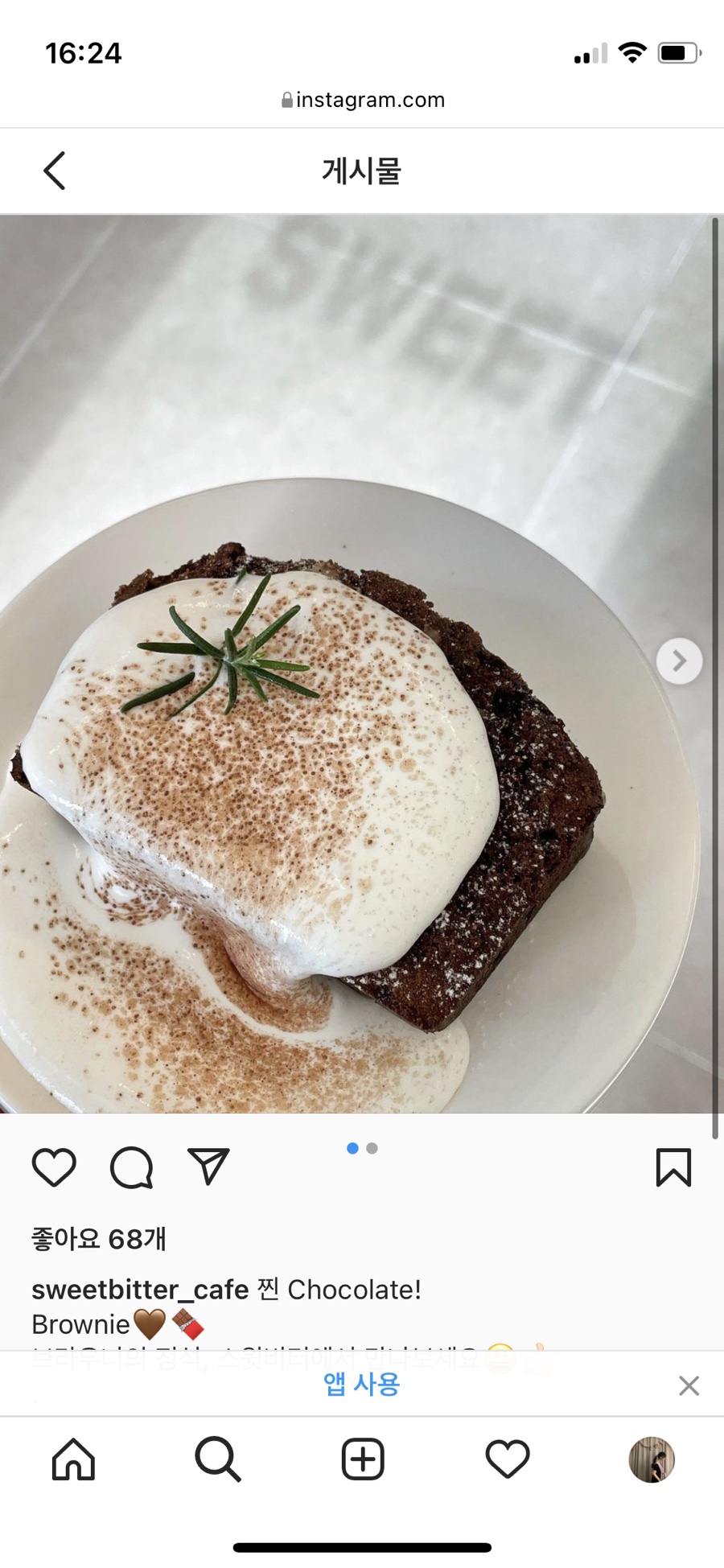The height and width of the screenshot is (1568, 724).
Task: Open the sweetbitter_cafe profile link
Action: pos(140,1290)
